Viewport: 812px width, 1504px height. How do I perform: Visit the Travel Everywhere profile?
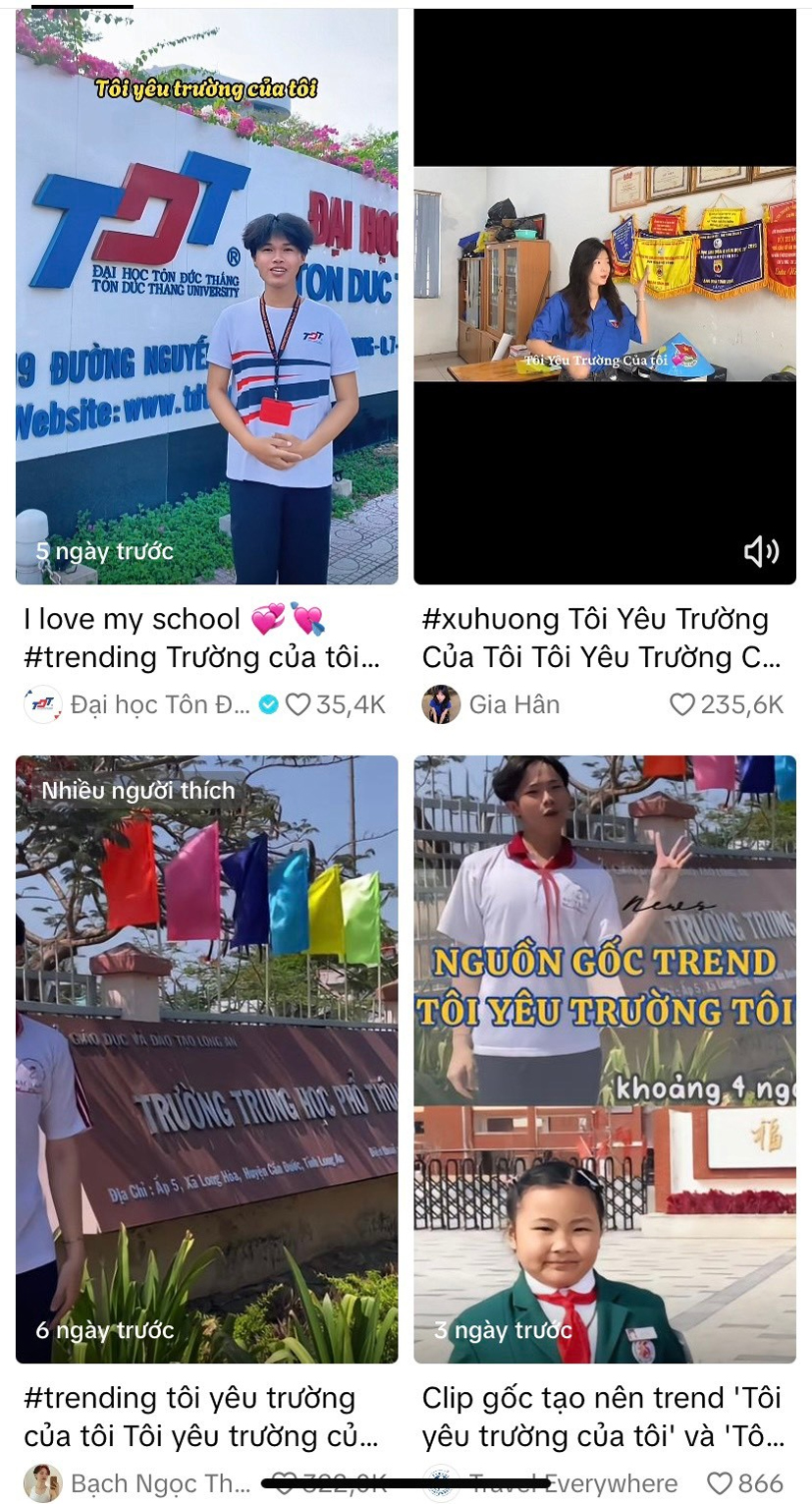tap(441, 1483)
